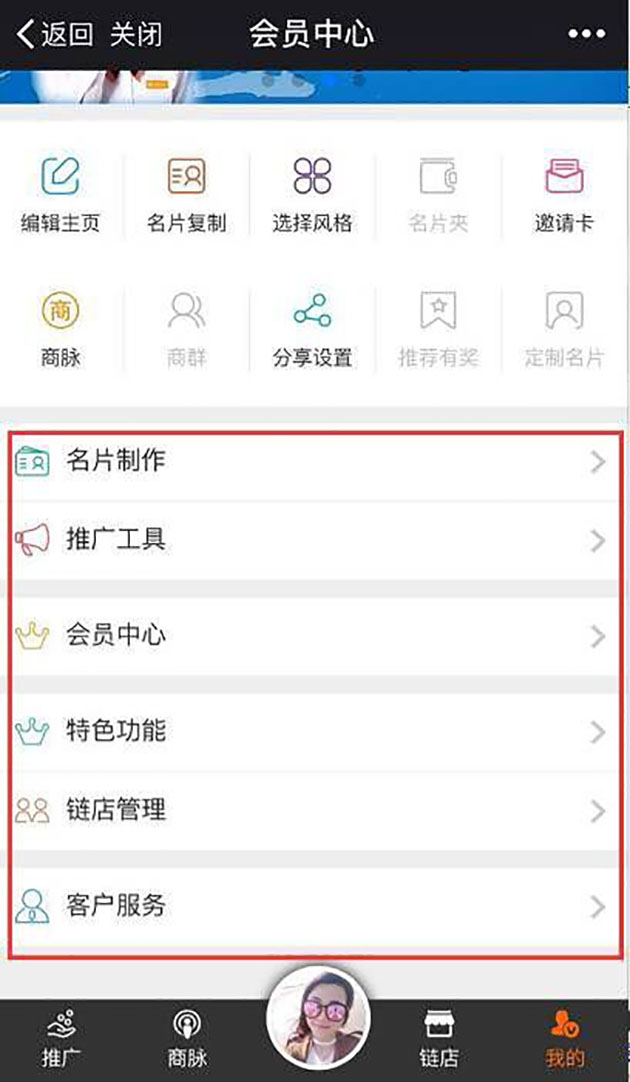
Task: Switch to the 商脉 bottom tab
Action: pyautogui.click(x=187, y=1038)
